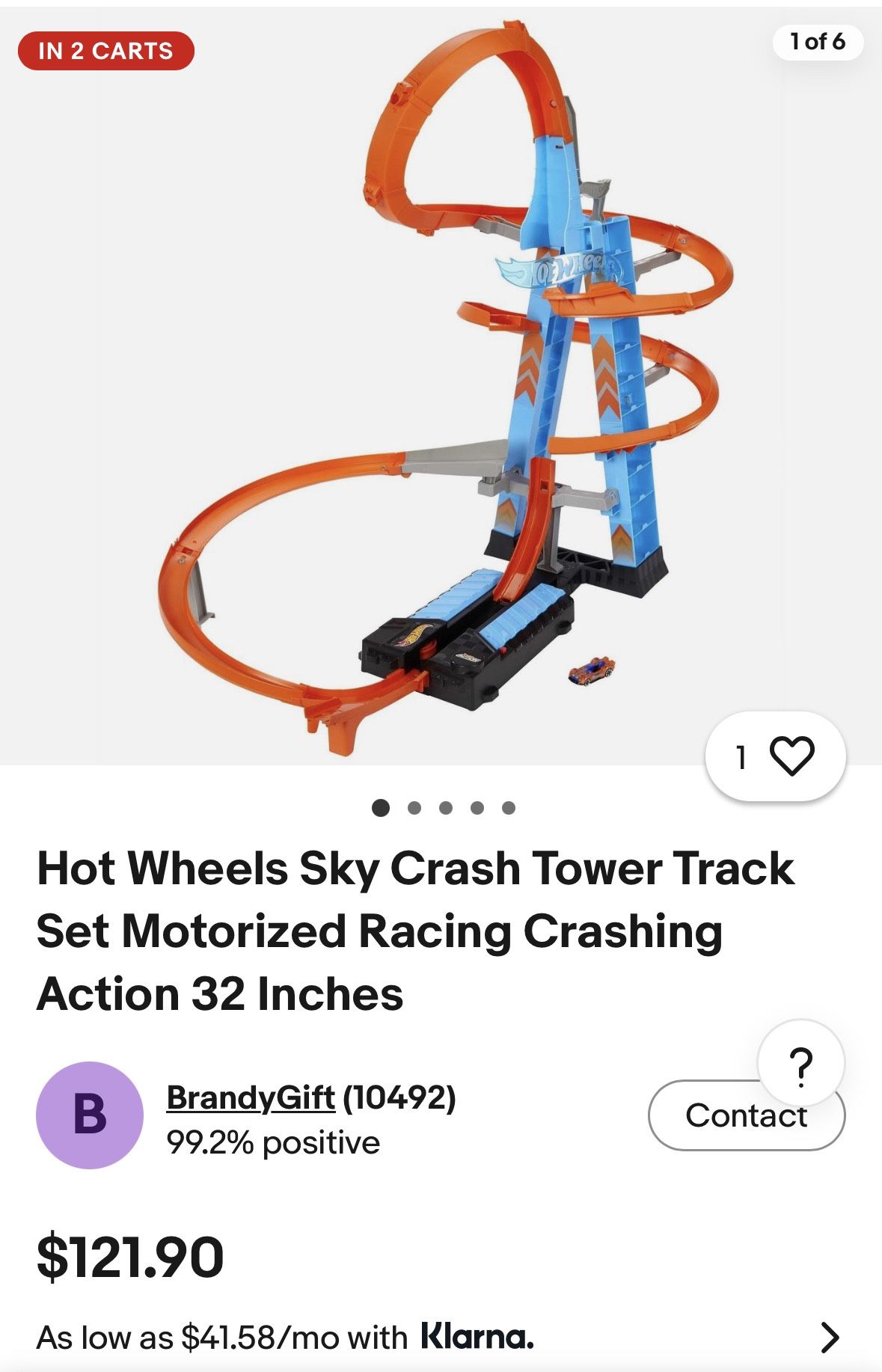Open BrandyGift seller profile link
The image size is (882, 1372).
[x=250, y=1097]
